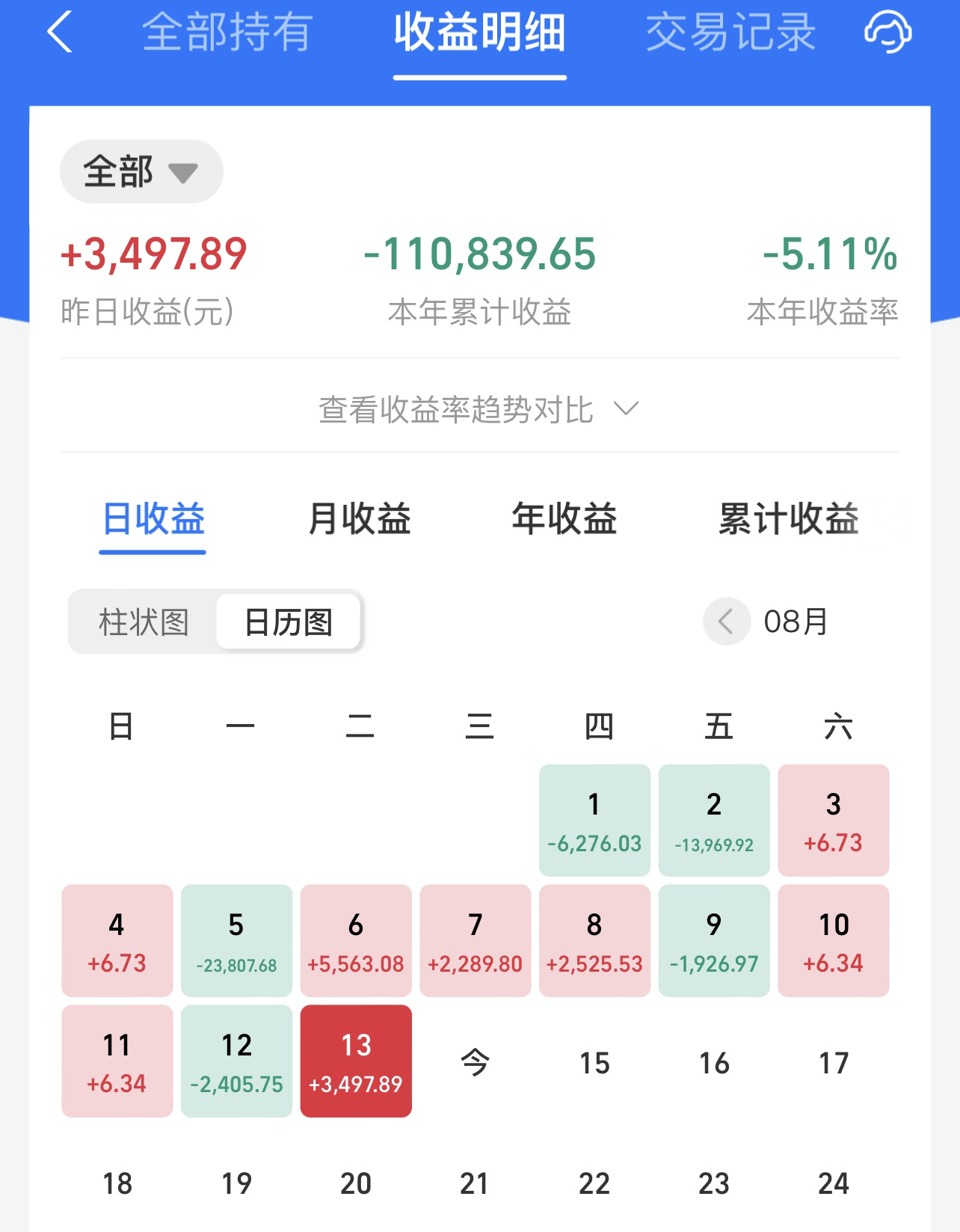The width and height of the screenshot is (960, 1232).
Task: Switch to 月收益 tab
Action: tap(359, 518)
